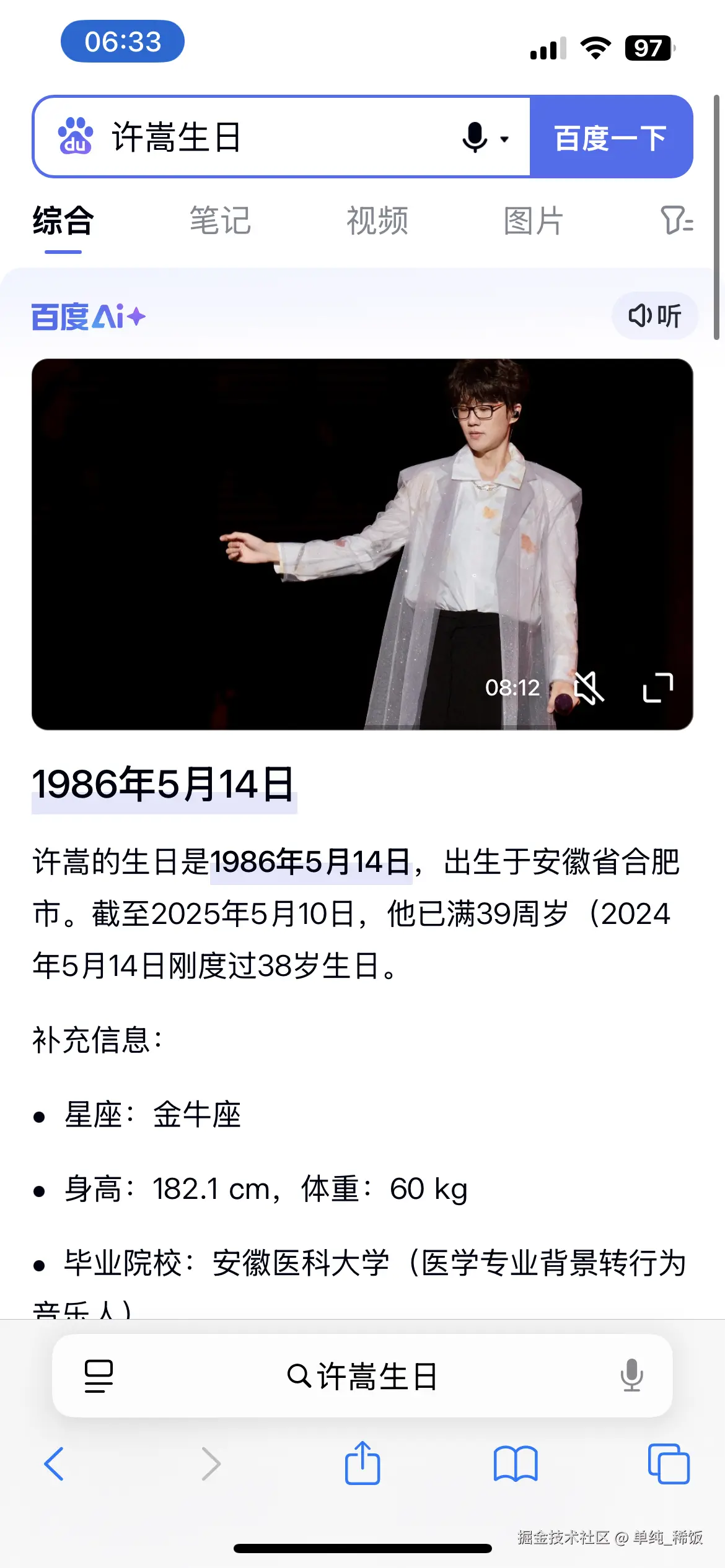Show all open Safari tabs
This screenshot has height=1568, width=725.
coord(668,1464)
